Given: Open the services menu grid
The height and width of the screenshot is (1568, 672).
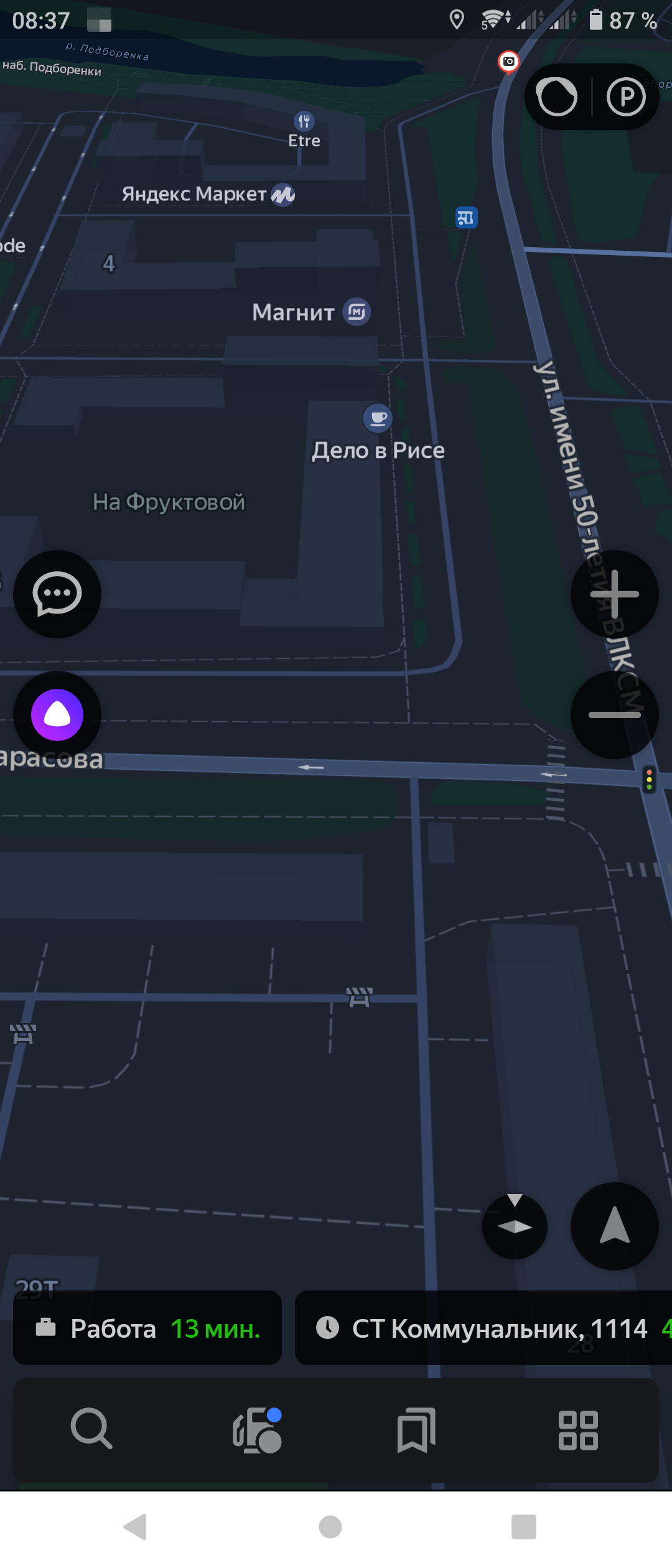Looking at the screenshot, I should coord(578,1430).
